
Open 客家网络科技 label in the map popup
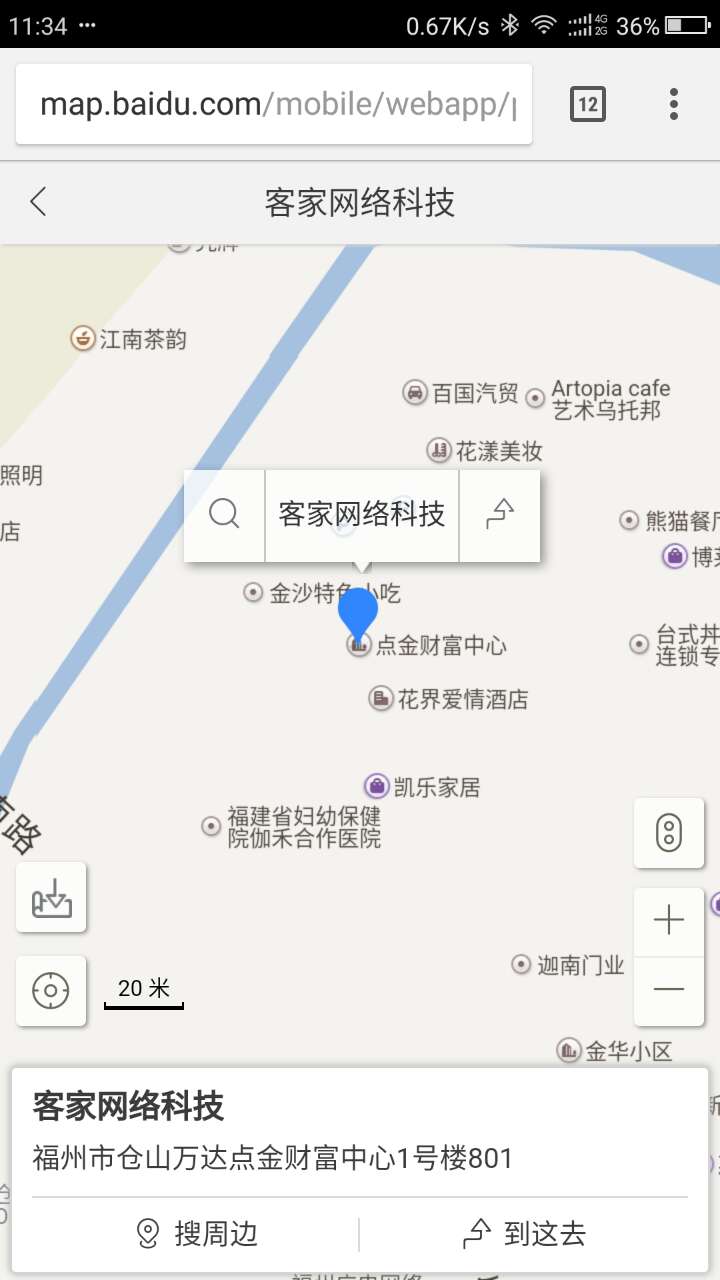pos(362,515)
